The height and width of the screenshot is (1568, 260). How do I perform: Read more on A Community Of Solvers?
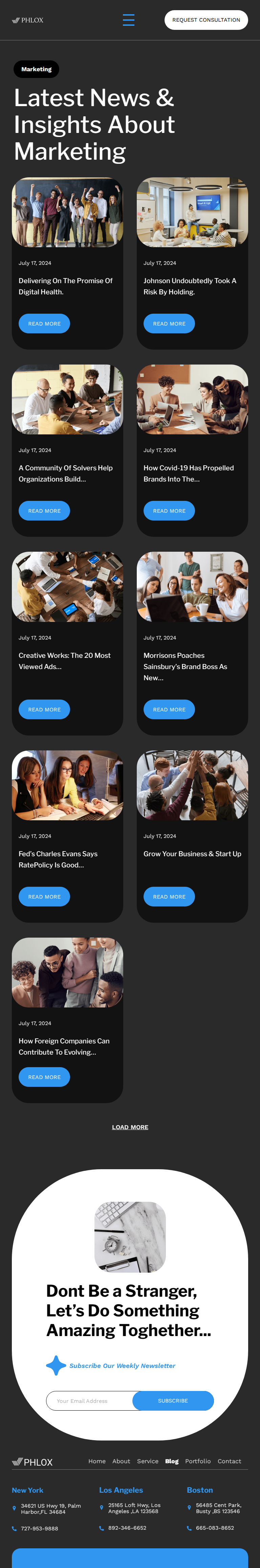[x=44, y=511]
